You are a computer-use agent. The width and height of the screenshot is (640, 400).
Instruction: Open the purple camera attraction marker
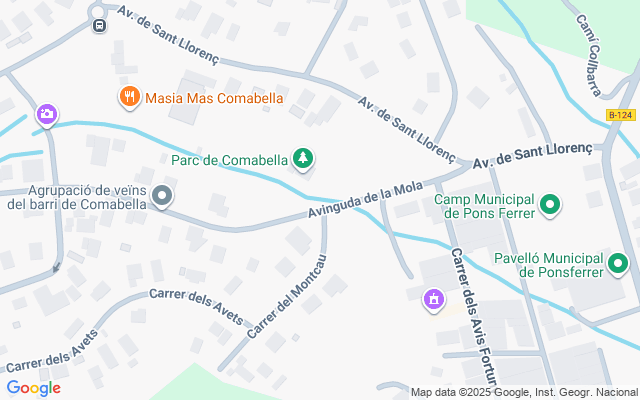click(46, 116)
